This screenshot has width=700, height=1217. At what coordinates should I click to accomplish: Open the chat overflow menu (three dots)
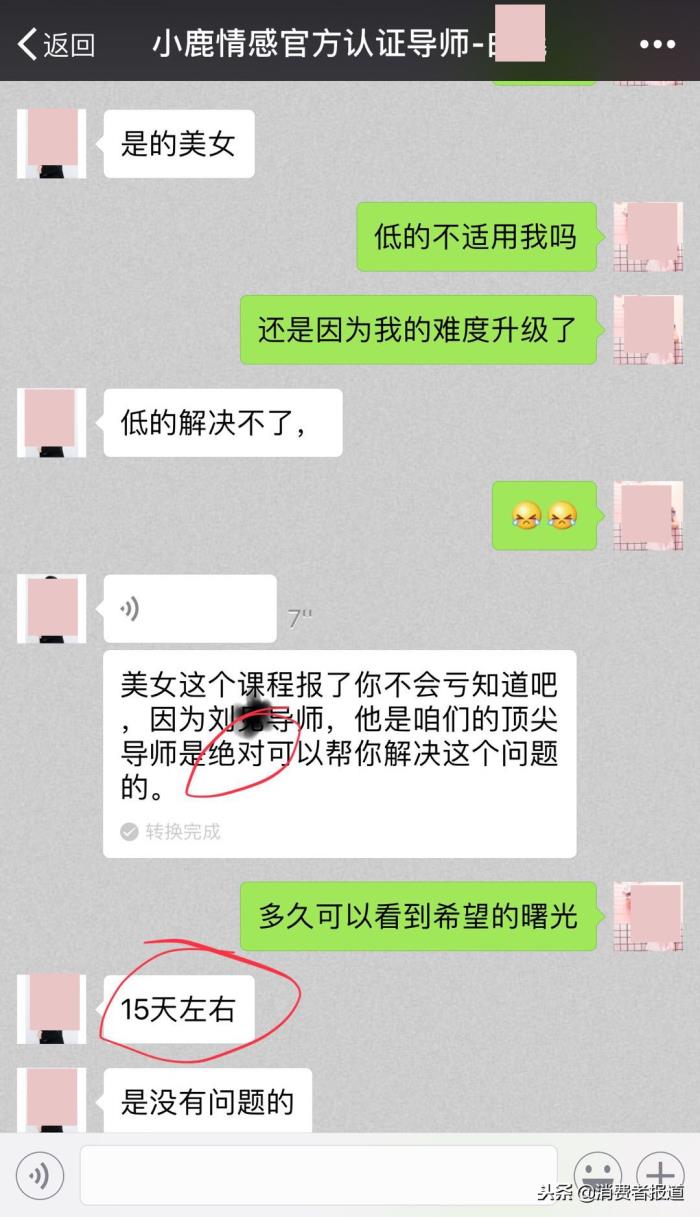point(657,44)
